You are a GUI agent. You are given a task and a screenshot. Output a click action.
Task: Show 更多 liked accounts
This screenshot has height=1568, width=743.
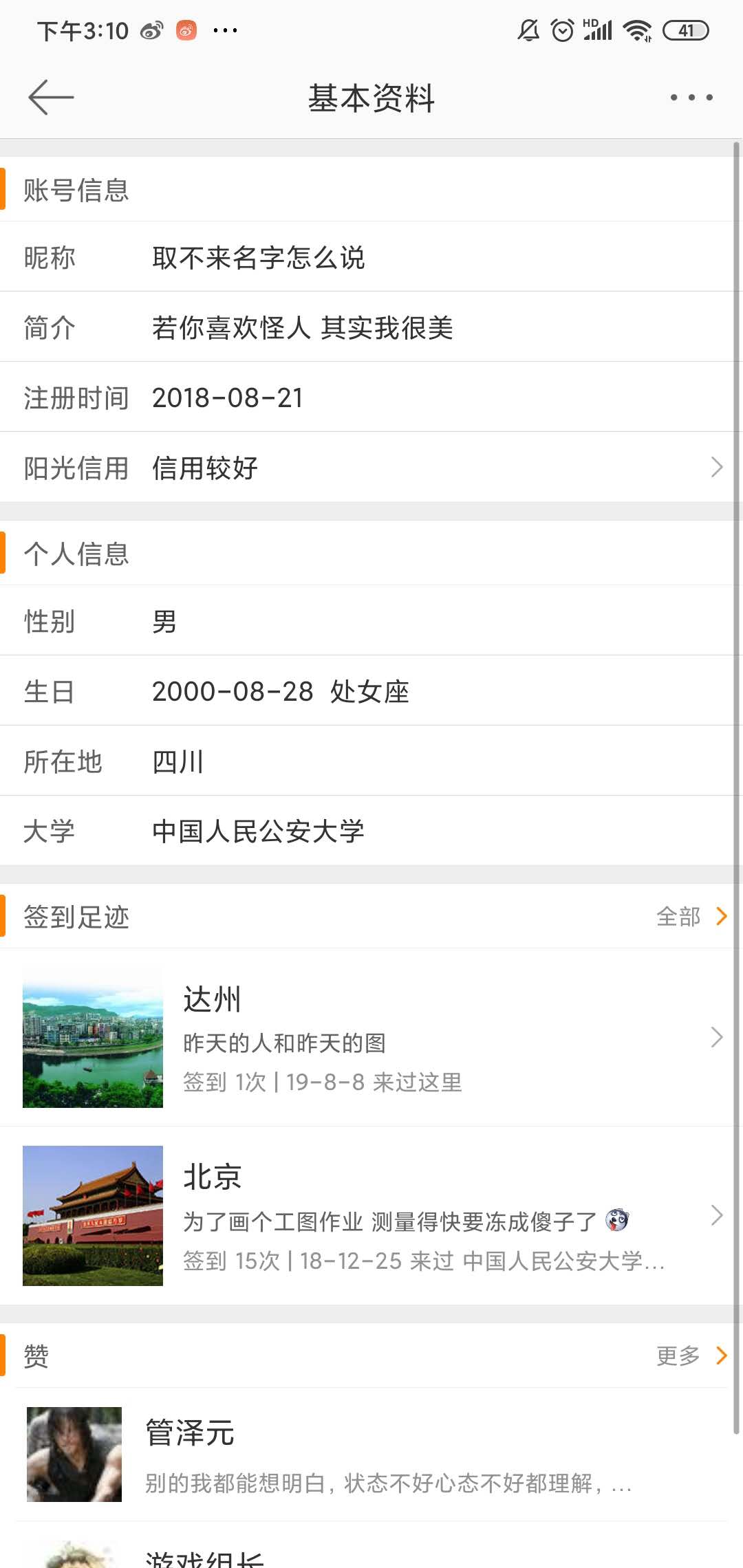coord(691,1355)
